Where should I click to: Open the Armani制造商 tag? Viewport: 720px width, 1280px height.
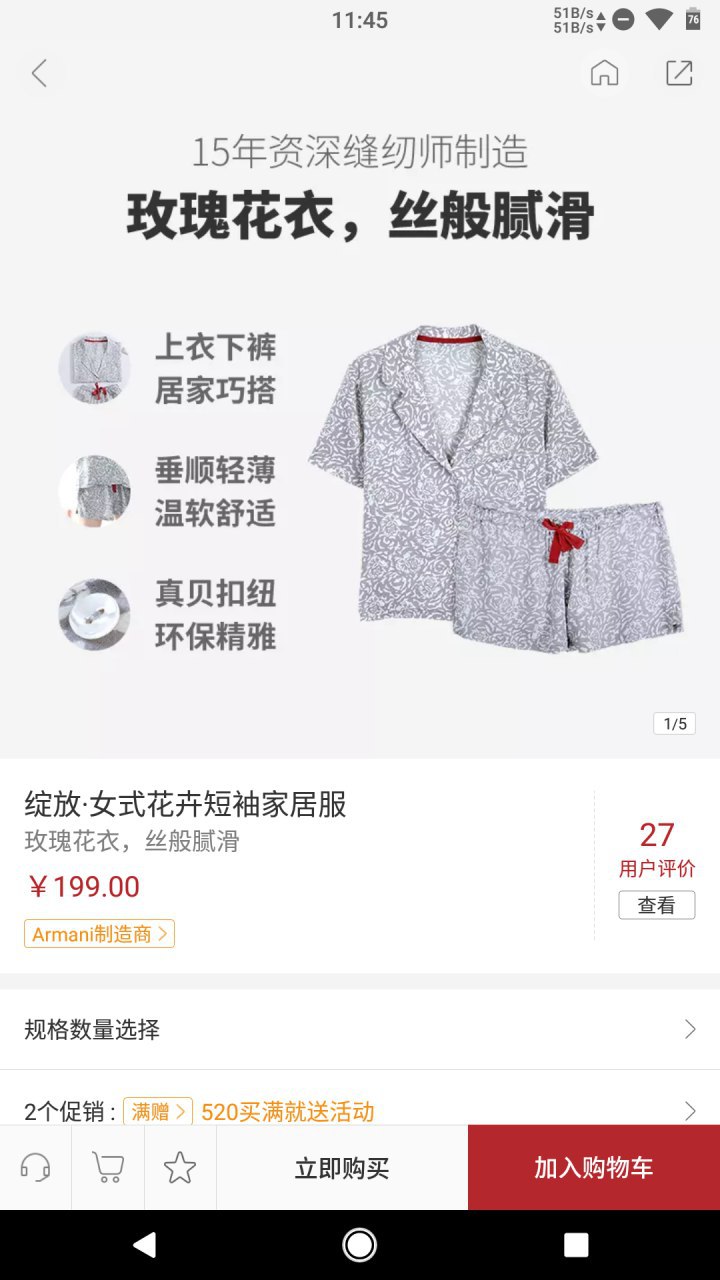click(x=99, y=934)
